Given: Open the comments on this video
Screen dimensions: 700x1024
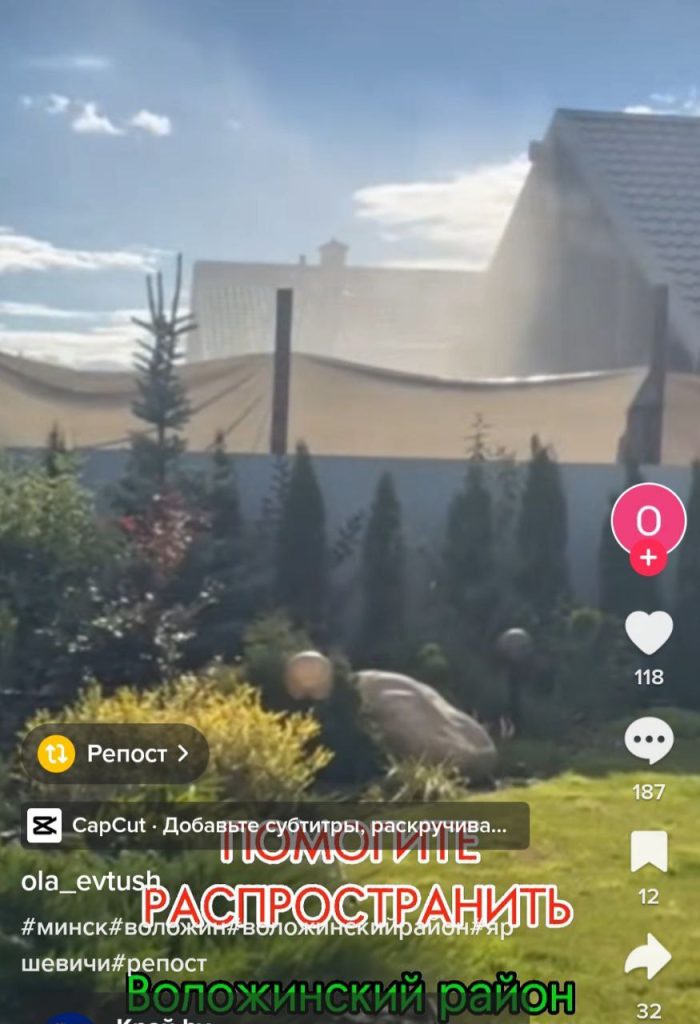Looking at the screenshot, I should pyautogui.click(x=648, y=742).
